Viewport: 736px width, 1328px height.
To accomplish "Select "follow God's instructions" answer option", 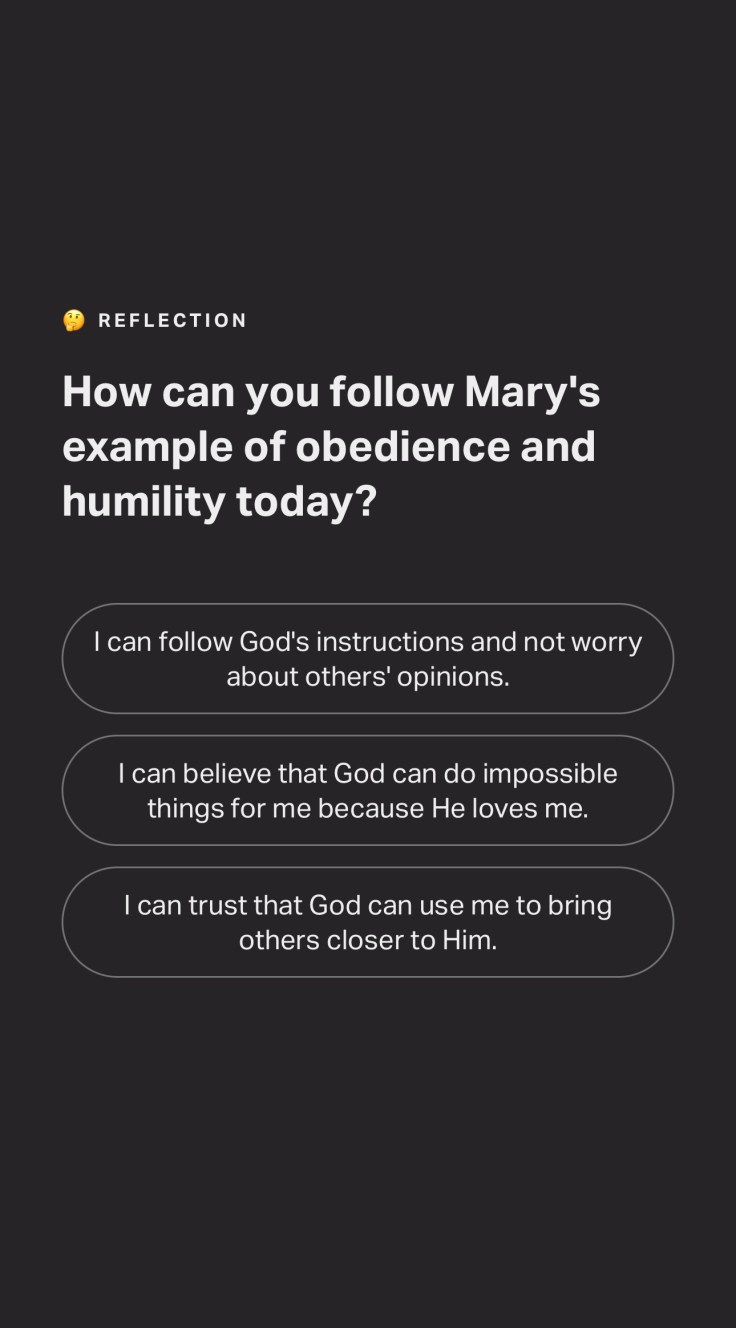I will tap(368, 658).
